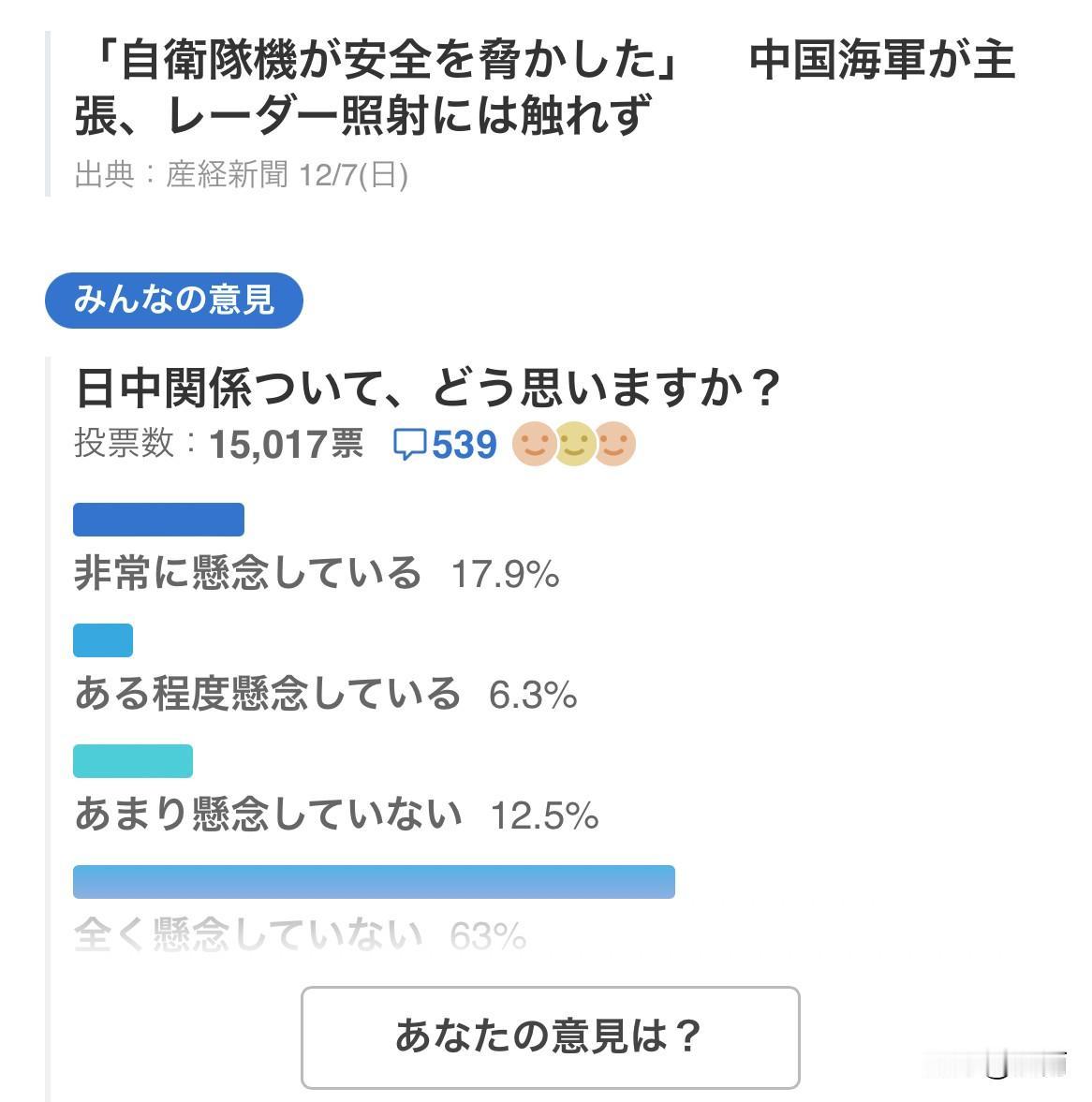Open the 539 comment count link
Image resolution: width=1092 pixels, height=1102 pixels.
[464, 447]
